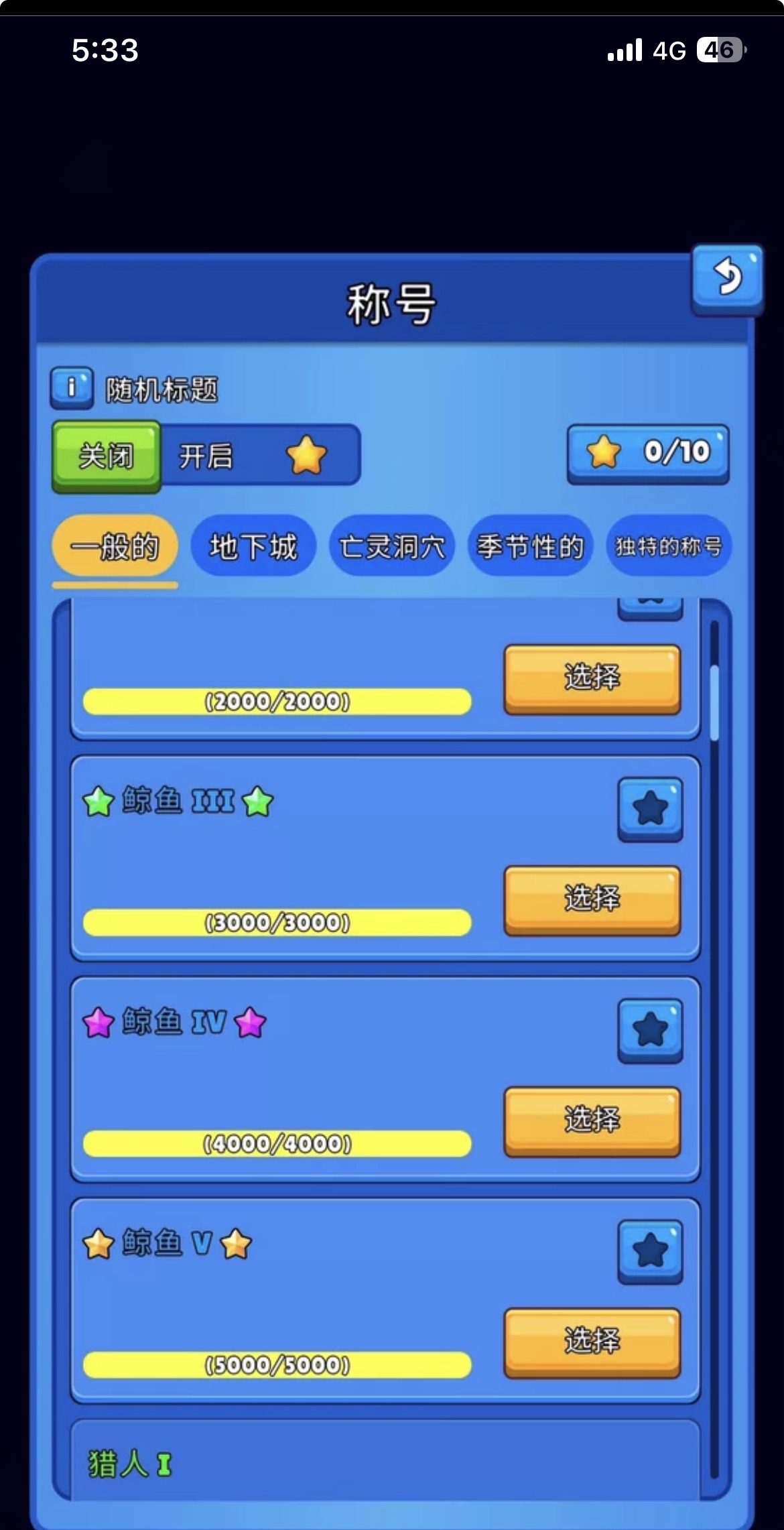
Task: Go to the 独特的称号 tab
Action: [x=668, y=546]
